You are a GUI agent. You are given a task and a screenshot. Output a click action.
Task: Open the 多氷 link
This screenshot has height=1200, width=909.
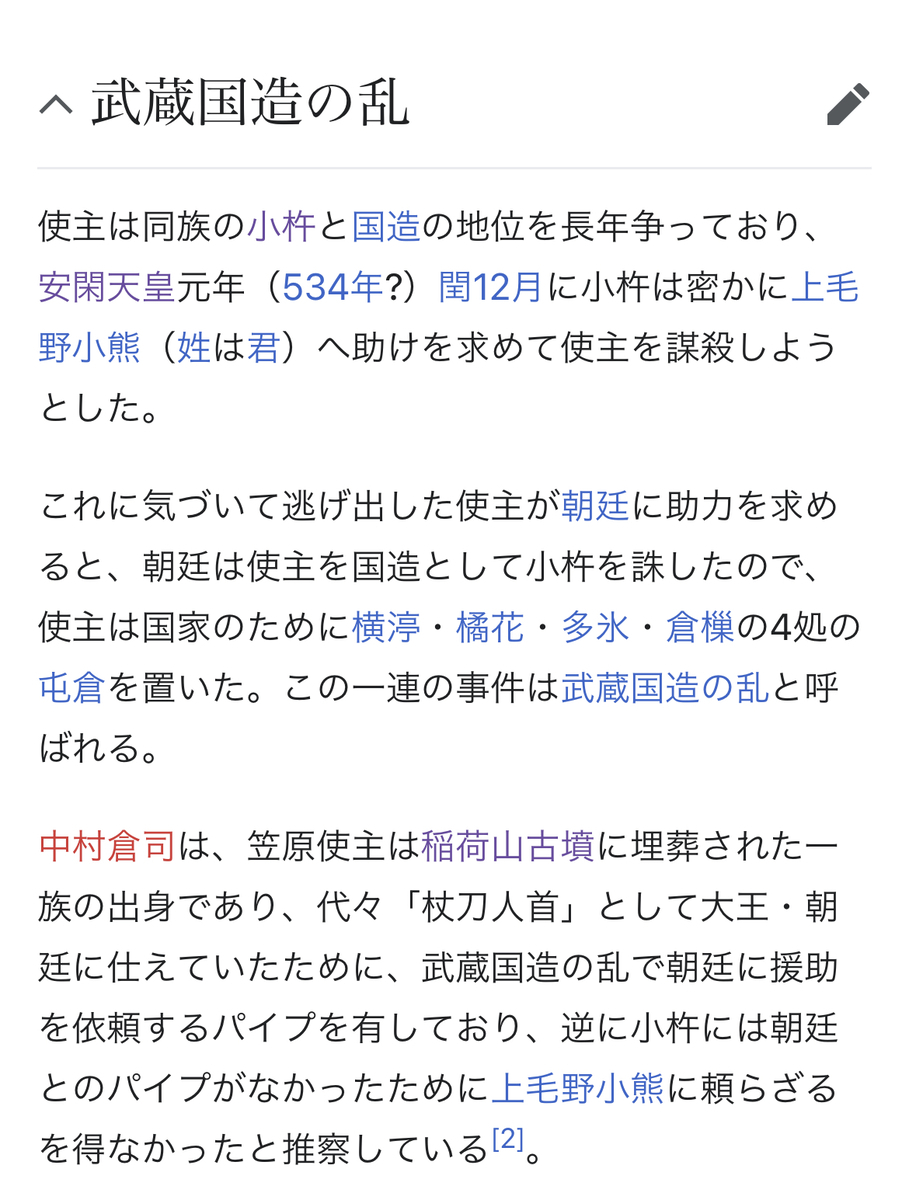pos(595,628)
